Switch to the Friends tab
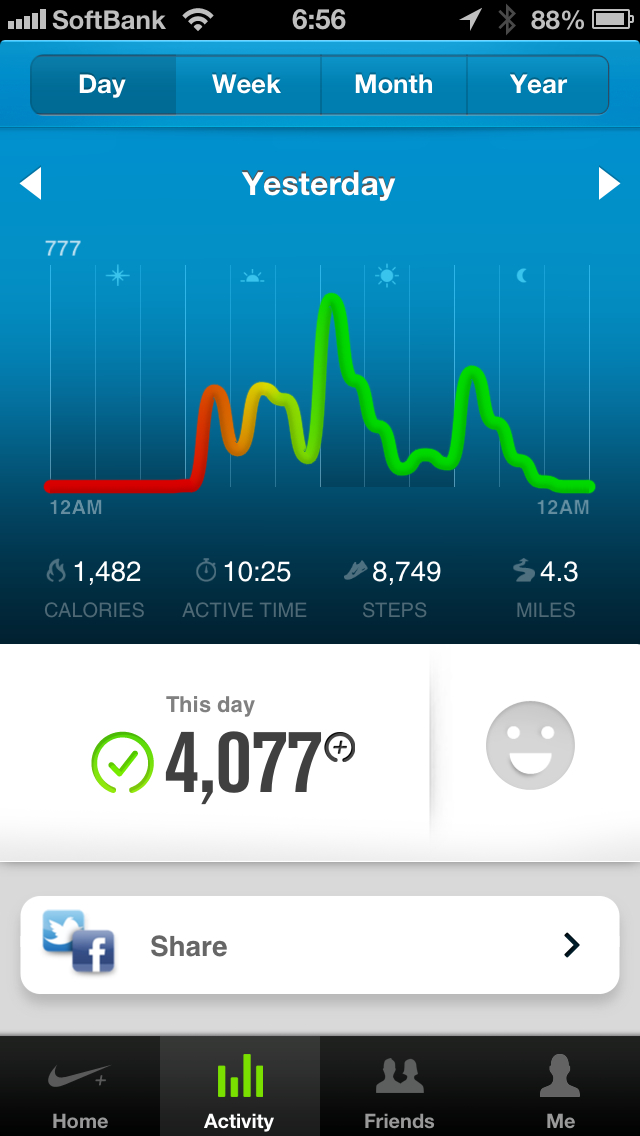The image size is (640, 1136). pos(399,1090)
